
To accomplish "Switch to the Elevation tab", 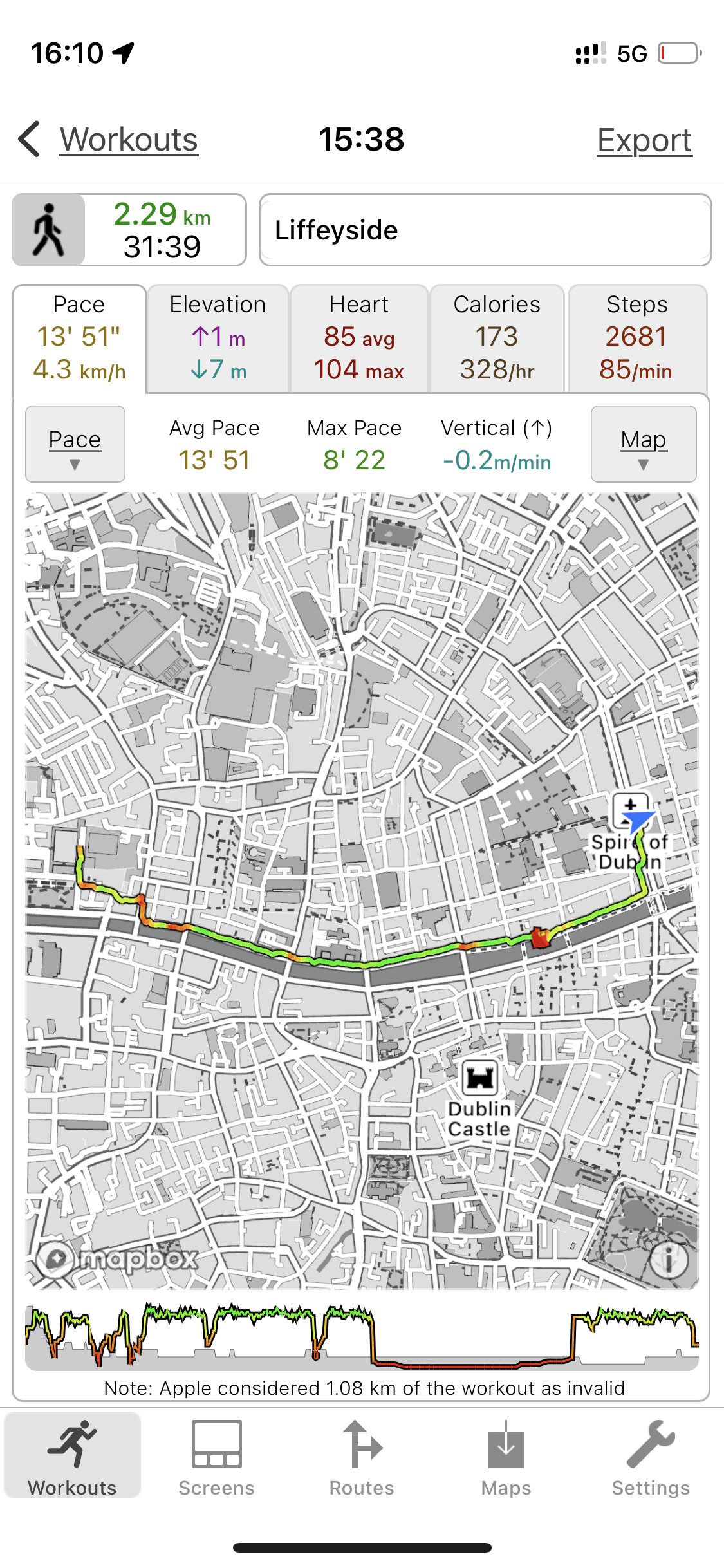I will pyautogui.click(x=218, y=338).
